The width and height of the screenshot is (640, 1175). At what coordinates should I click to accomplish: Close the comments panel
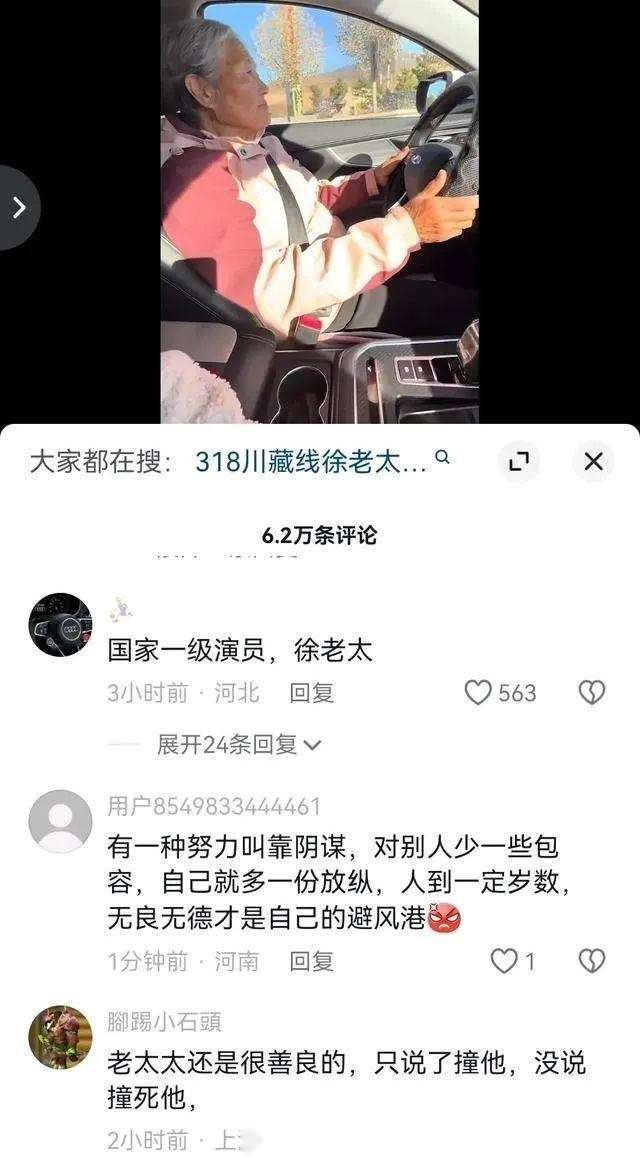593,461
